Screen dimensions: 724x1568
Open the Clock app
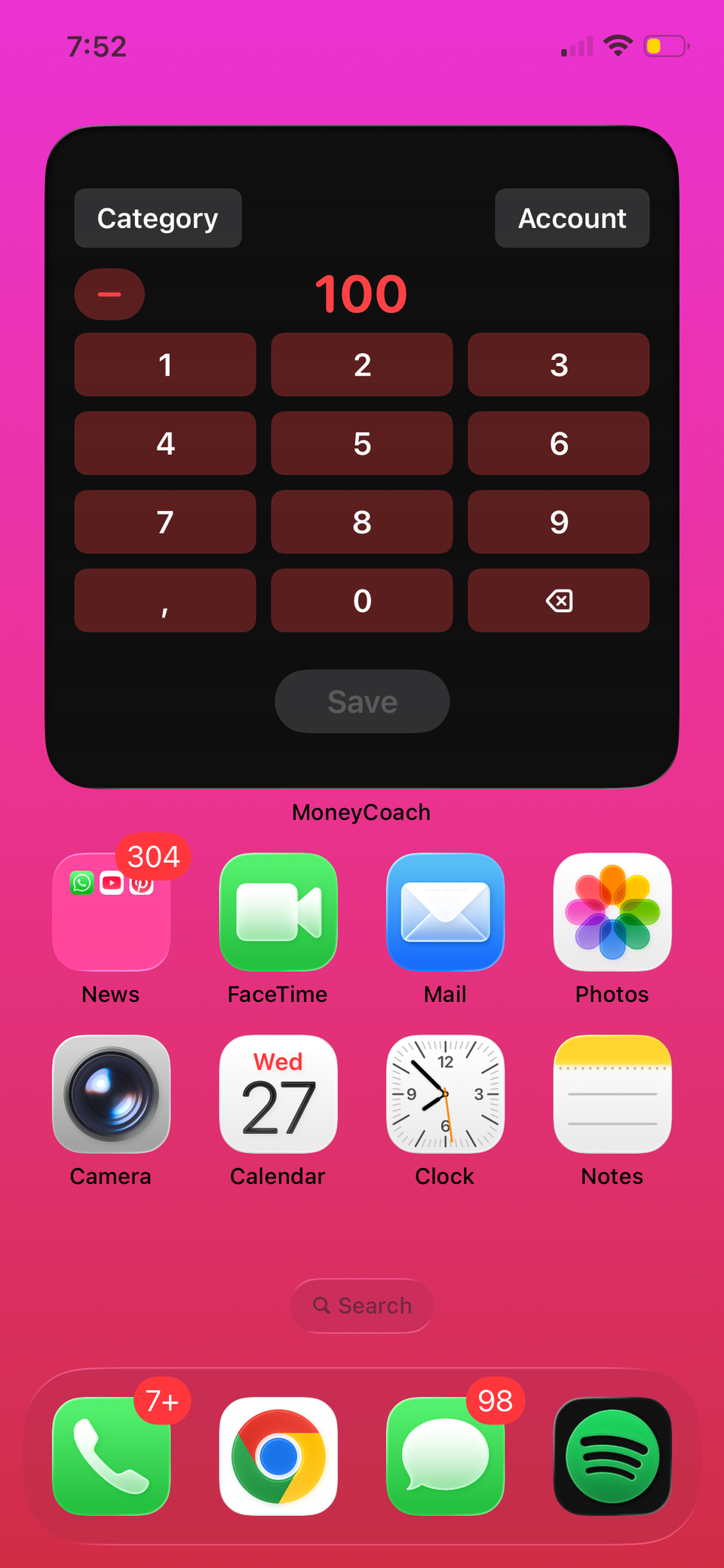point(445,1093)
